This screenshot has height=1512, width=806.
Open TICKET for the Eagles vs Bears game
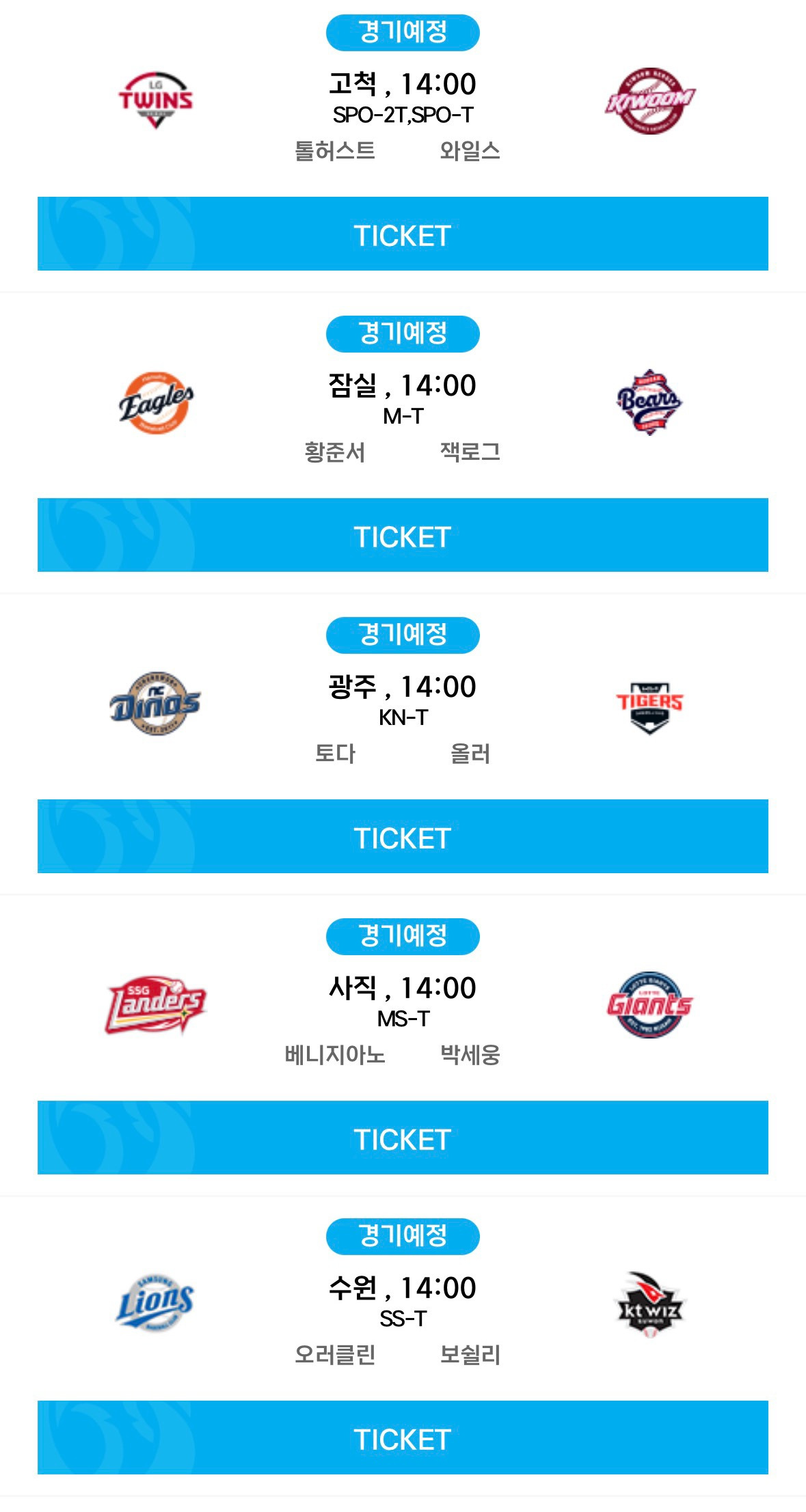[x=403, y=536]
